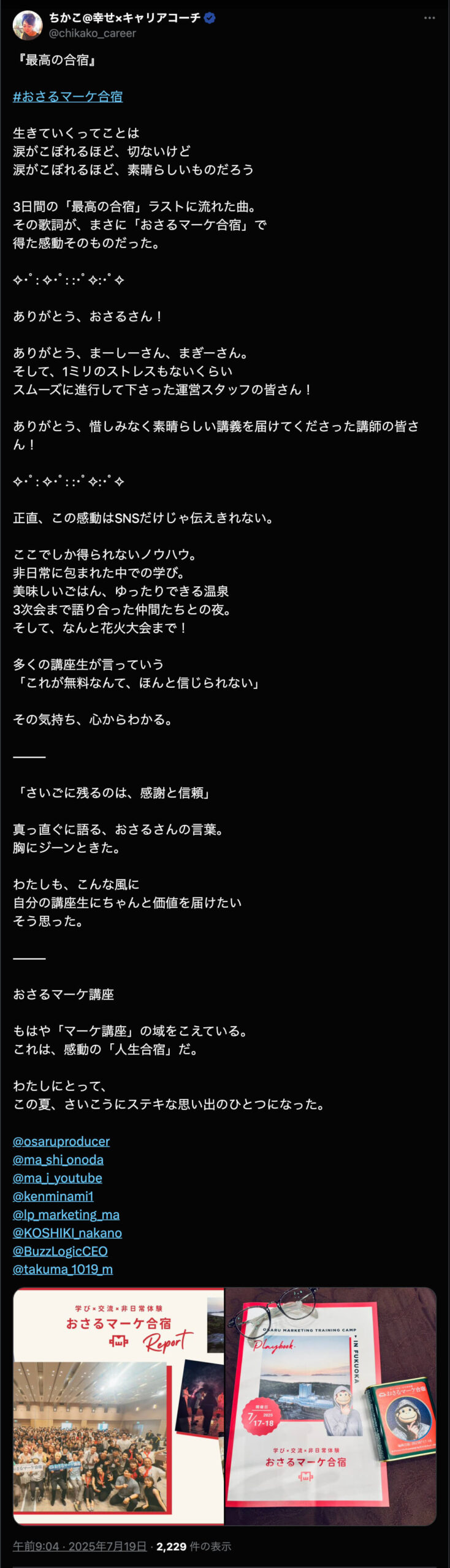Open ちかこ's profile avatar
The height and width of the screenshot is (1568, 450).
(28, 25)
